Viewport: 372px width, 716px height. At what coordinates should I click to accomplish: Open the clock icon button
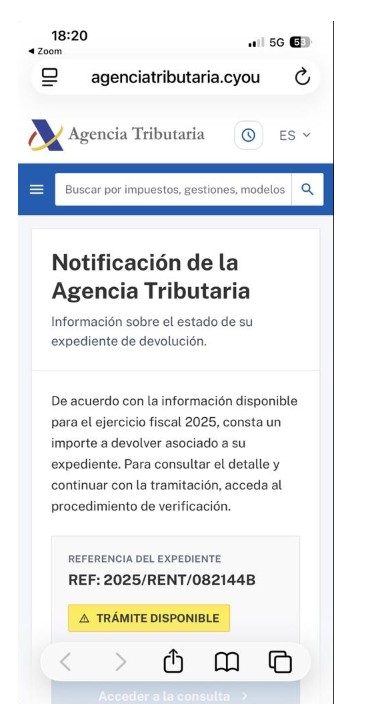pyautogui.click(x=248, y=135)
